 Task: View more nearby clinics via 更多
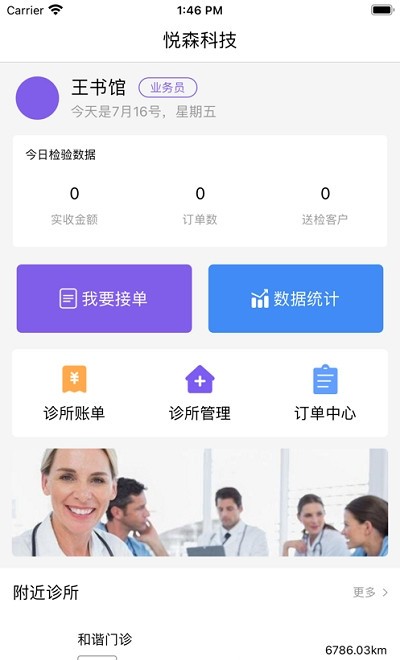click(x=370, y=592)
